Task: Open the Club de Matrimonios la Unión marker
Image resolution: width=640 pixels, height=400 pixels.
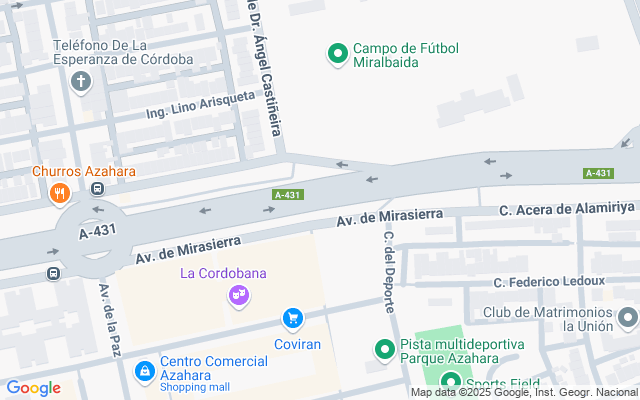Action: pyautogui.click(x=627, y=319)
